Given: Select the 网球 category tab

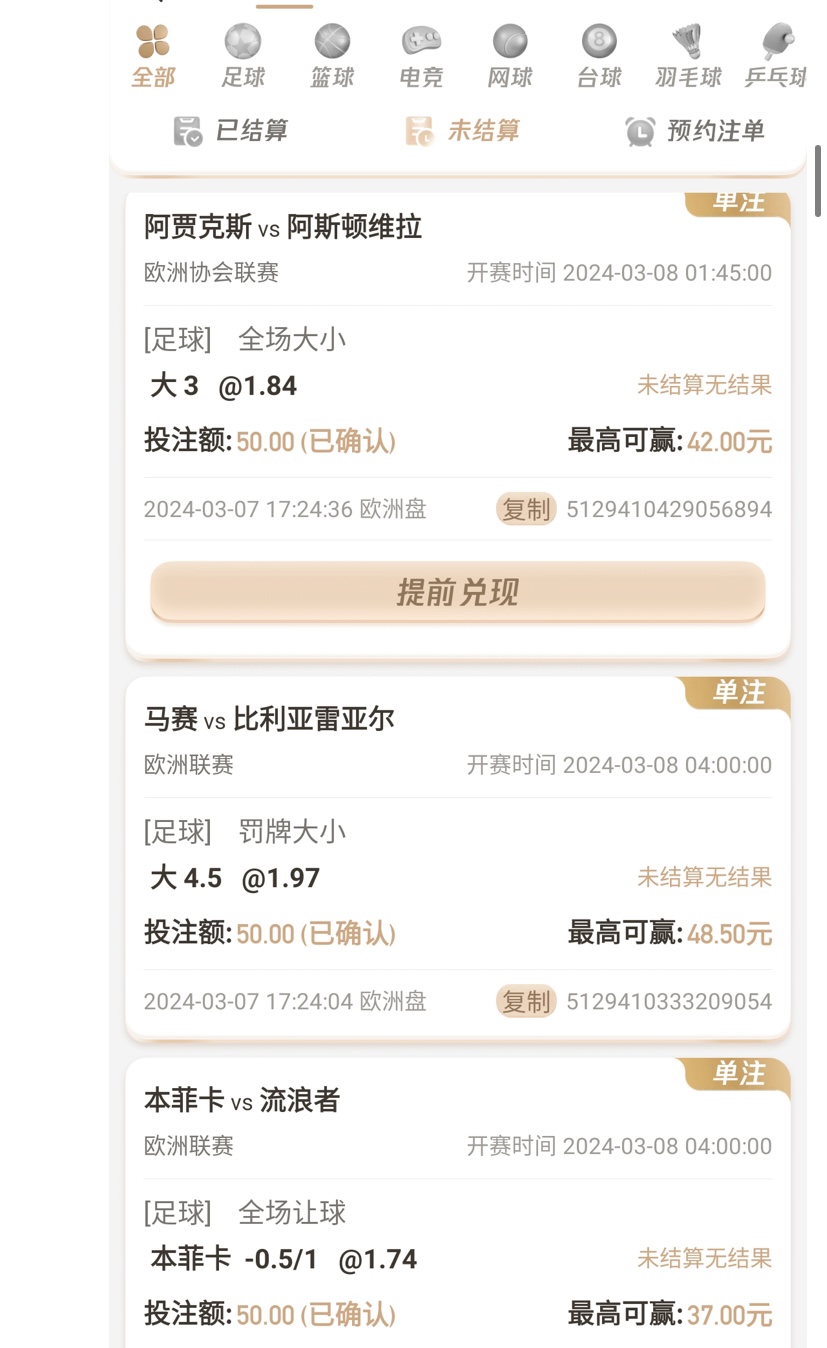Looking at the screenshot, I should 510,56.
